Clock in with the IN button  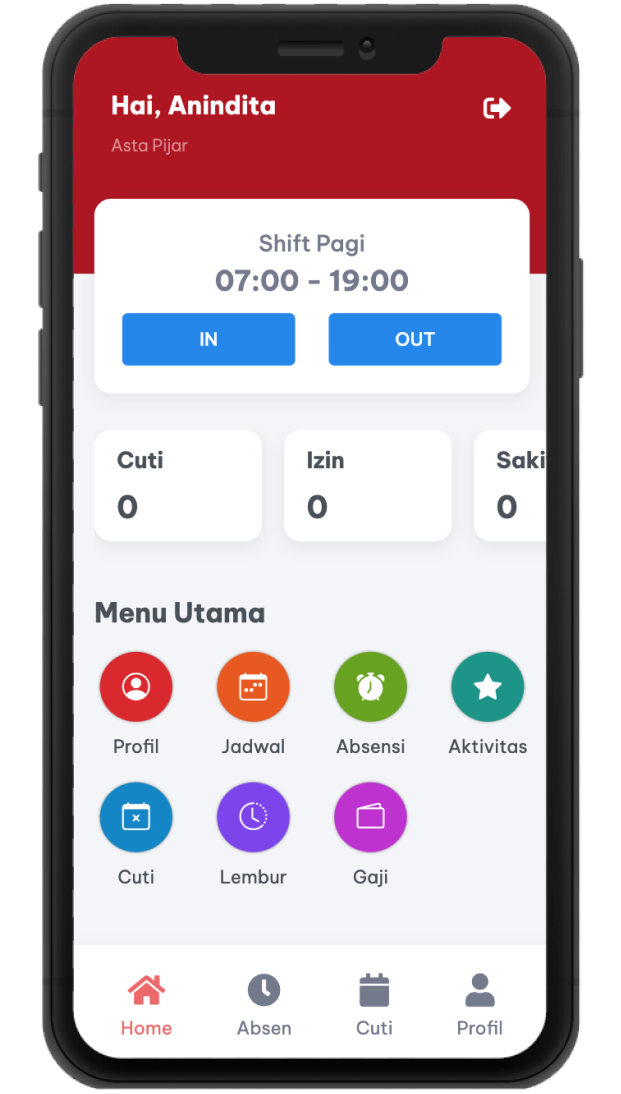coord(208,339)
